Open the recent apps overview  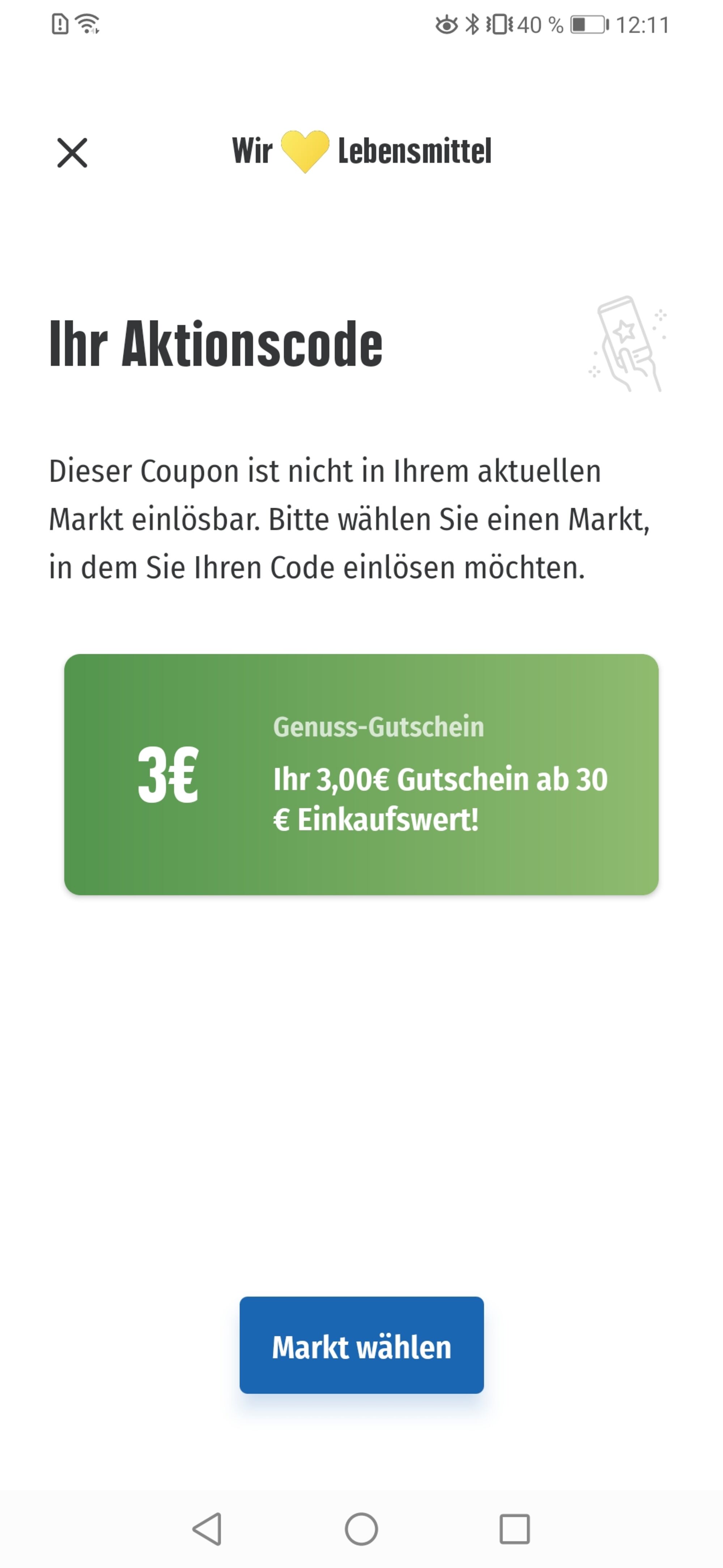coord(515,1529)
